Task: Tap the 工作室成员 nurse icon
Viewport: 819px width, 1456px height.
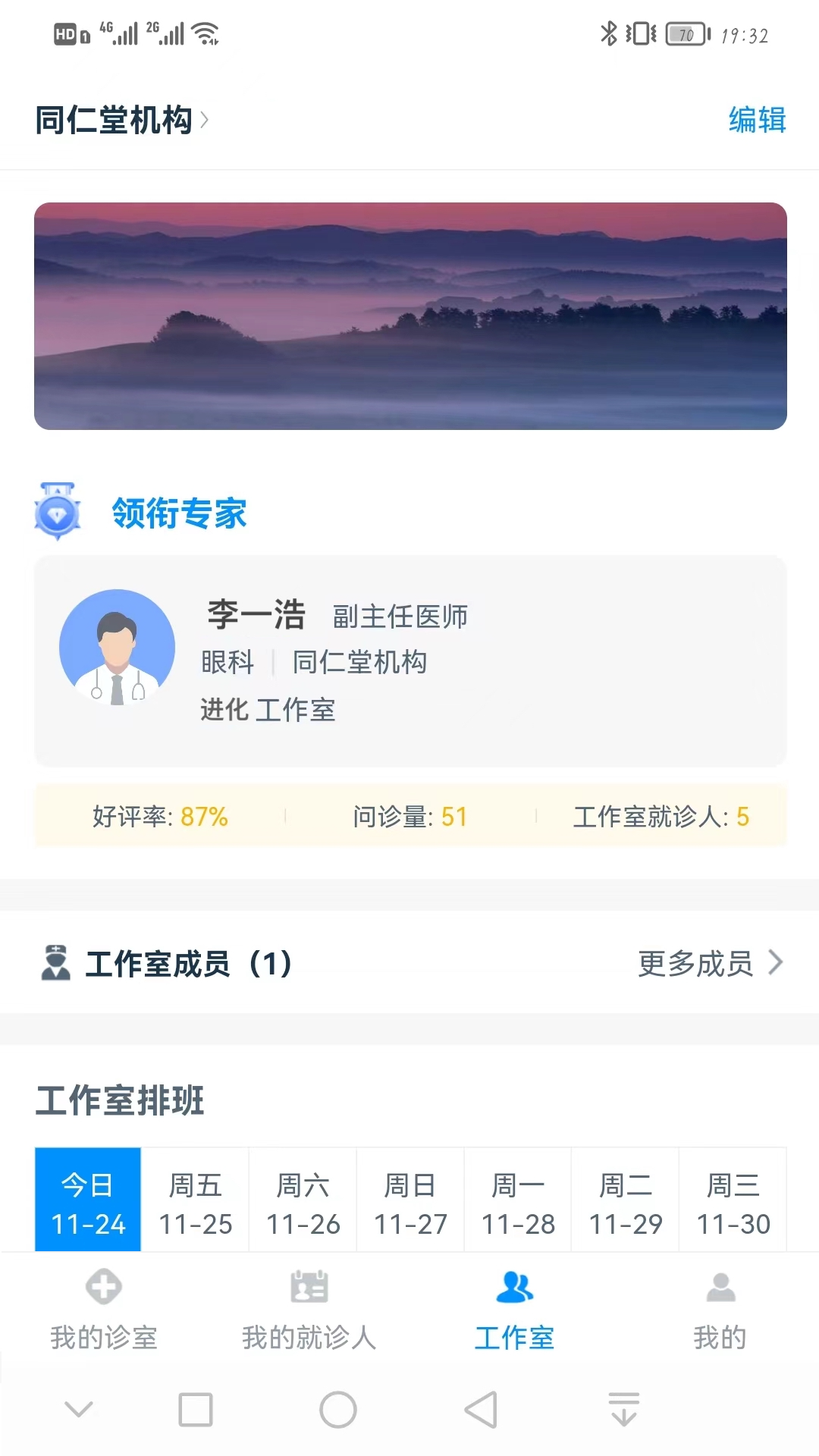Action: pyautogui.click(x=55, y=963)
